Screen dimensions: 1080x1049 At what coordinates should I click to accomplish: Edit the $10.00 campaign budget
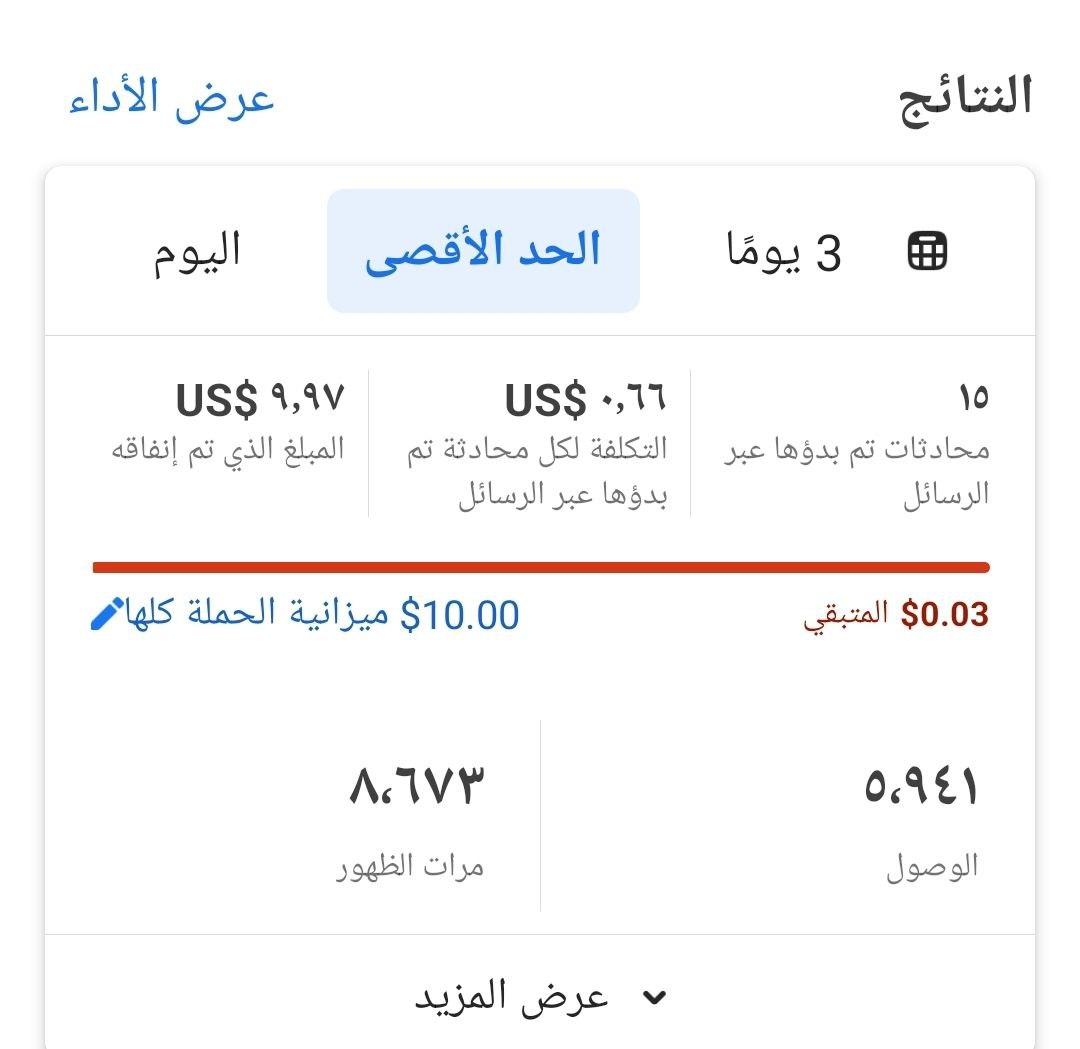(108, 614)
